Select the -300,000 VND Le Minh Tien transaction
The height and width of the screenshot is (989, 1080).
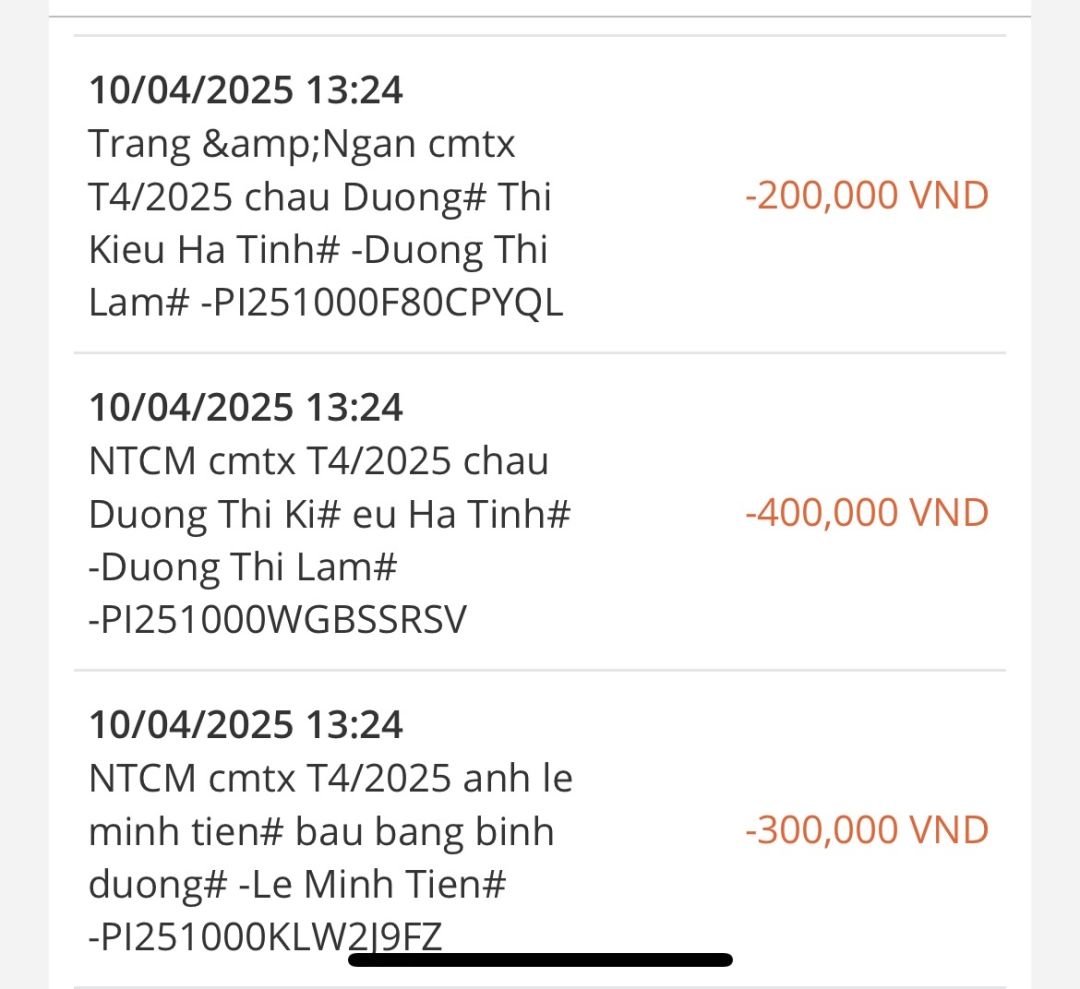click(x=538, y=830)
